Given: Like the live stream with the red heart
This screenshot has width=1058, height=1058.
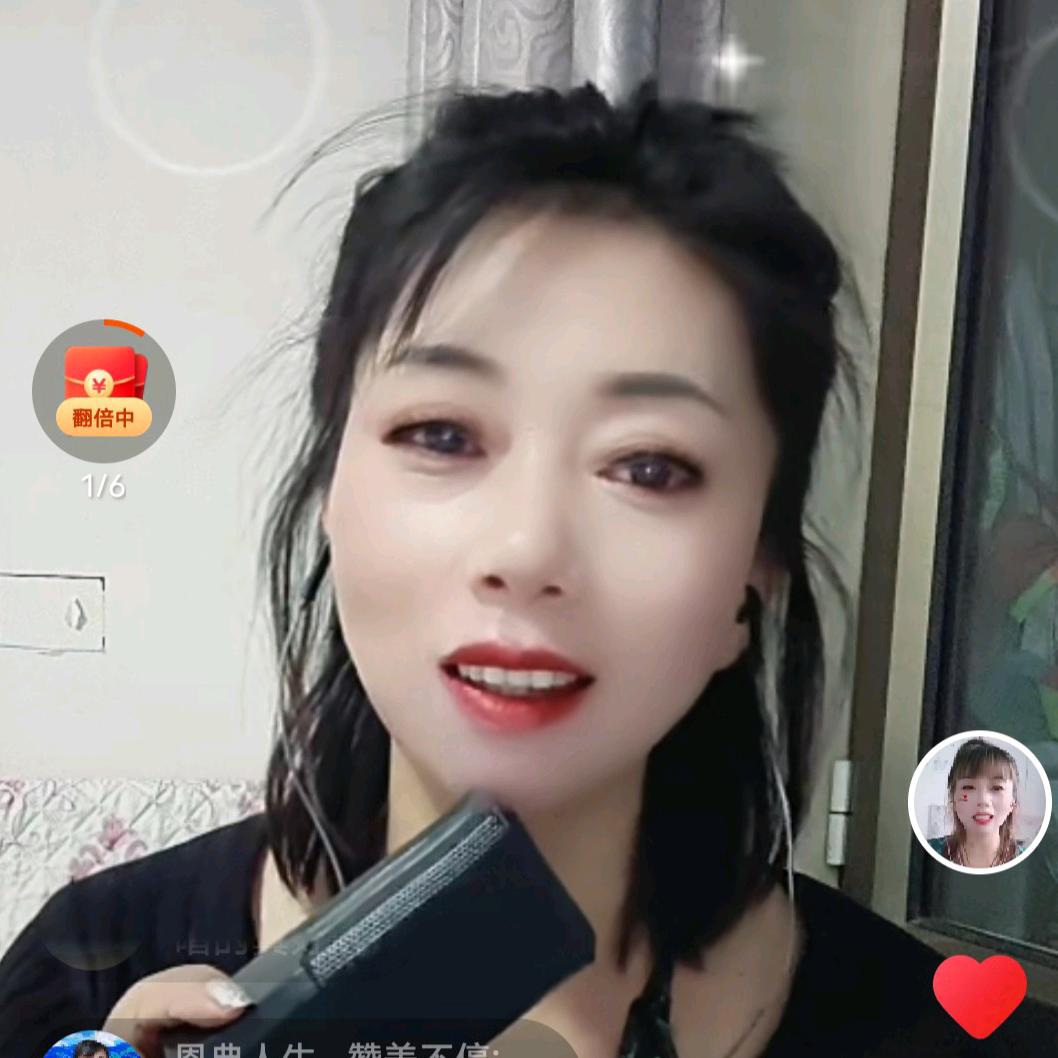Looking at the screenshot, I should point(979,995).
